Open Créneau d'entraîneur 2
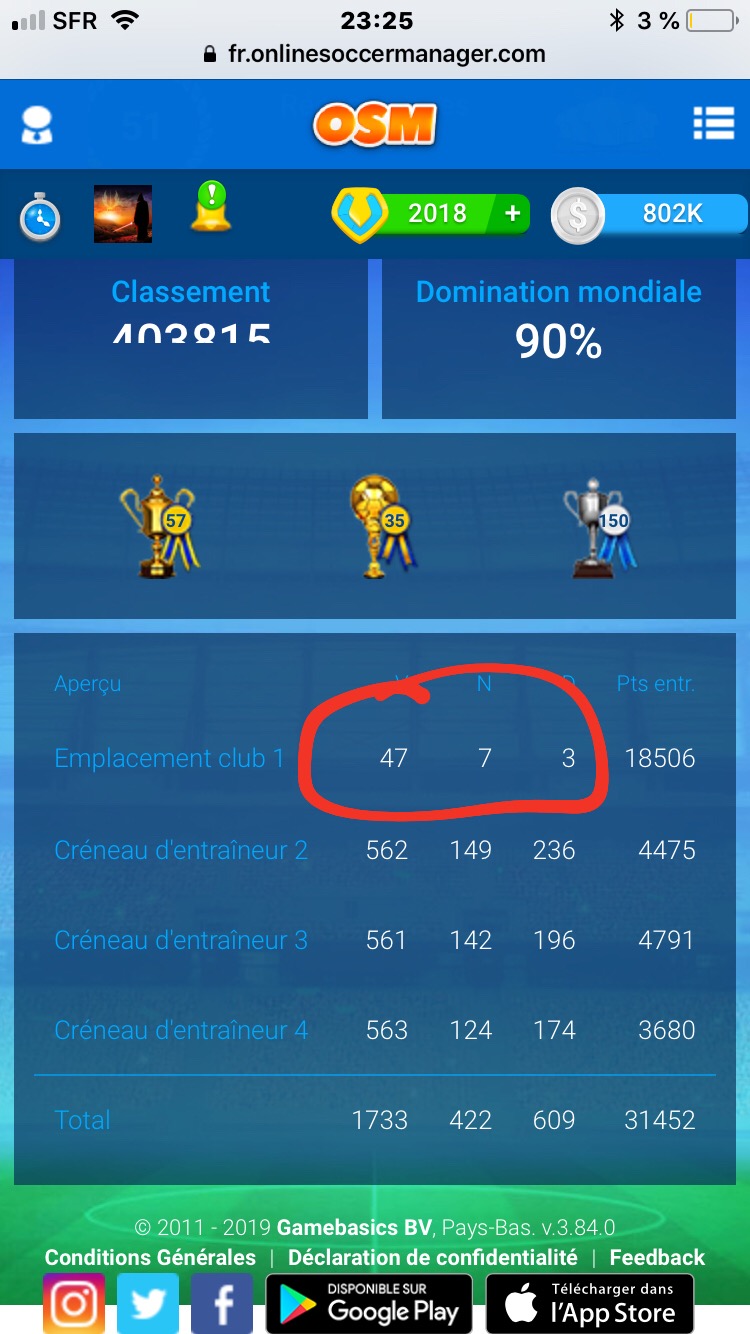 [x=181, y=850]
